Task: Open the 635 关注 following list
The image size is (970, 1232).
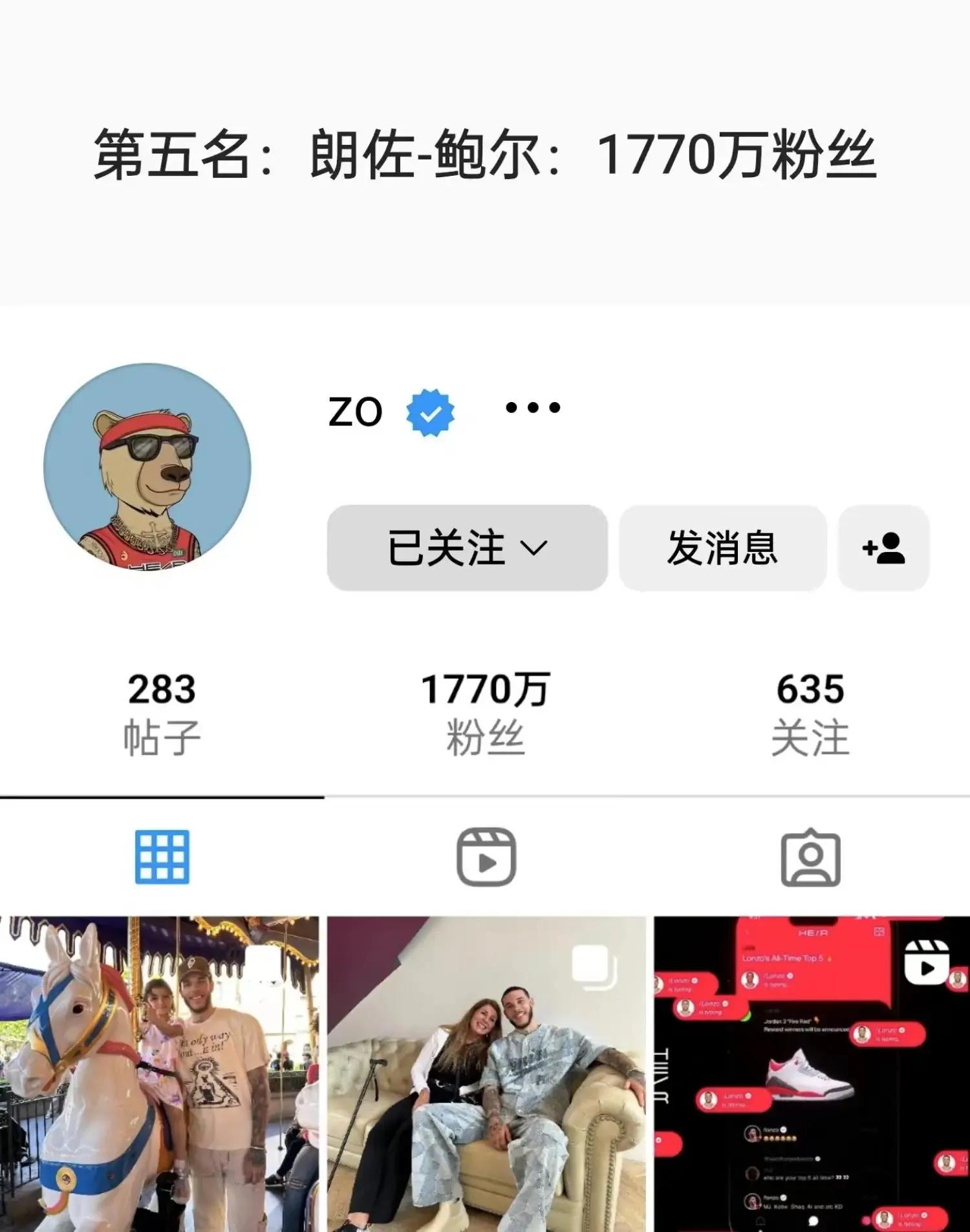Action: 810,712
